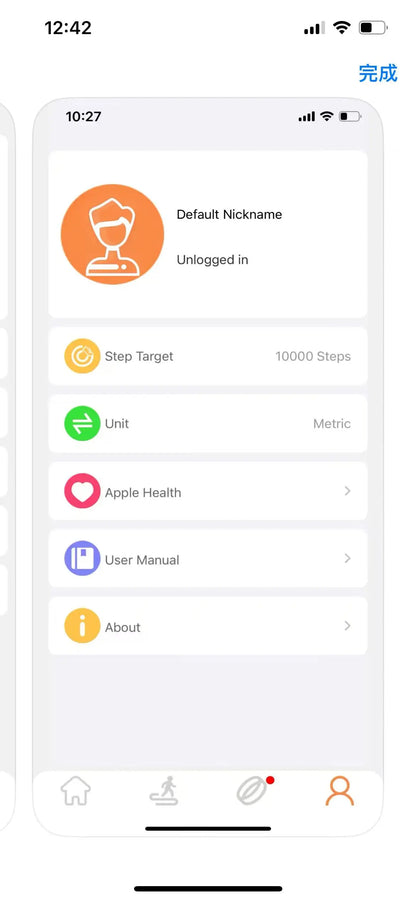Tap 完成 to close the screenshot preview
Viewport: 416px width, 900px height.
(x=378, y=73)
